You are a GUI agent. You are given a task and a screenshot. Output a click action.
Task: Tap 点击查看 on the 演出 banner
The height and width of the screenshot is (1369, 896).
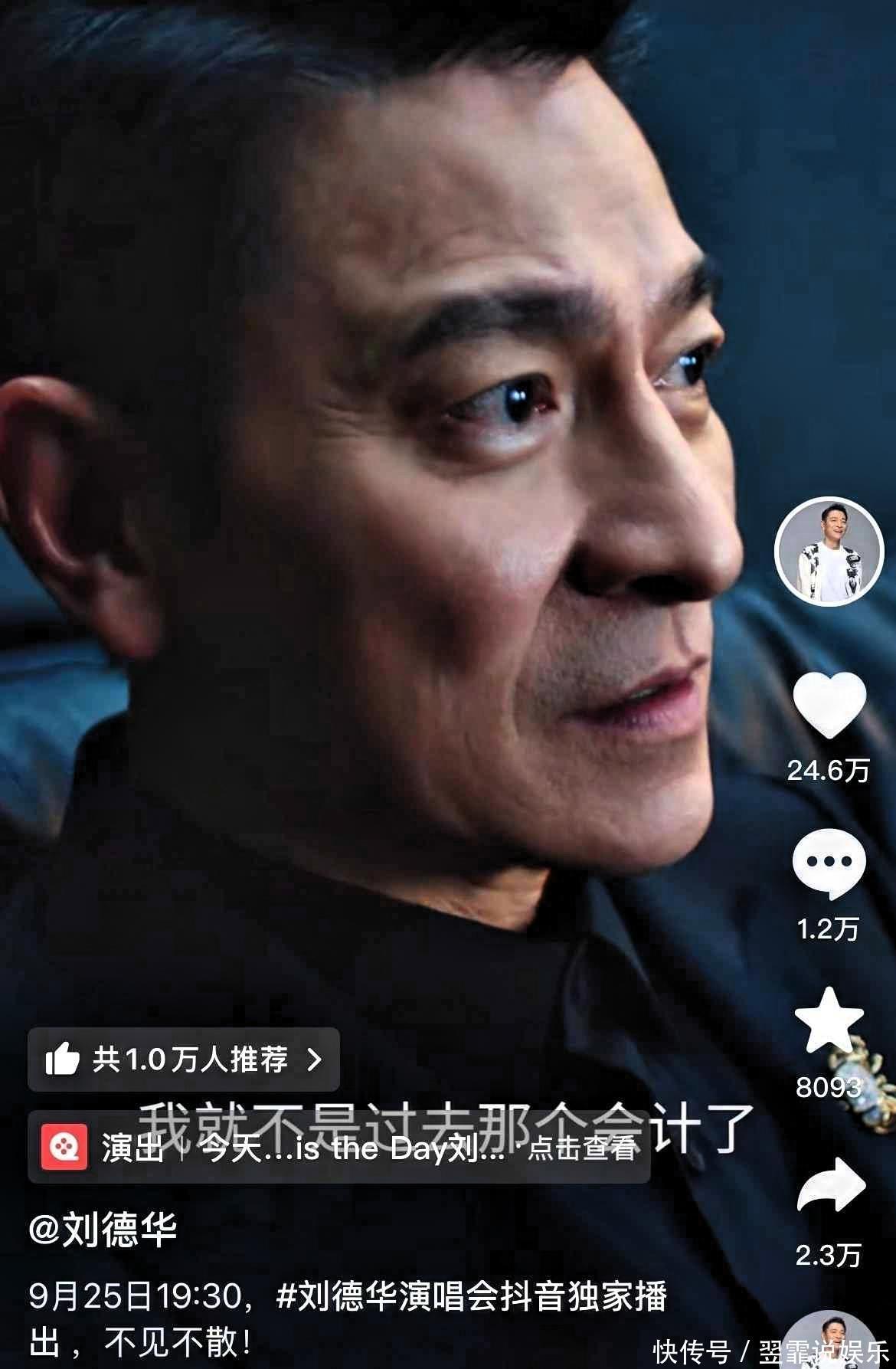tap(582, 1148)
